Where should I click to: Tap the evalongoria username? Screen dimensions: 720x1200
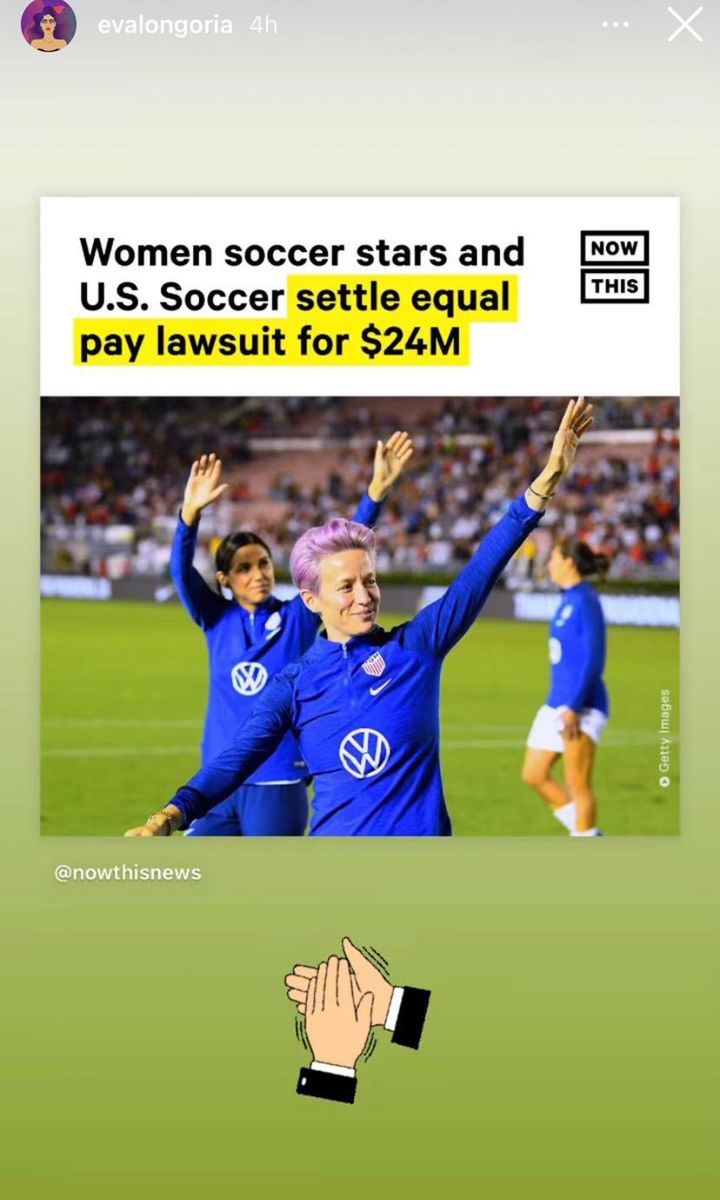(x=164, y=26)
